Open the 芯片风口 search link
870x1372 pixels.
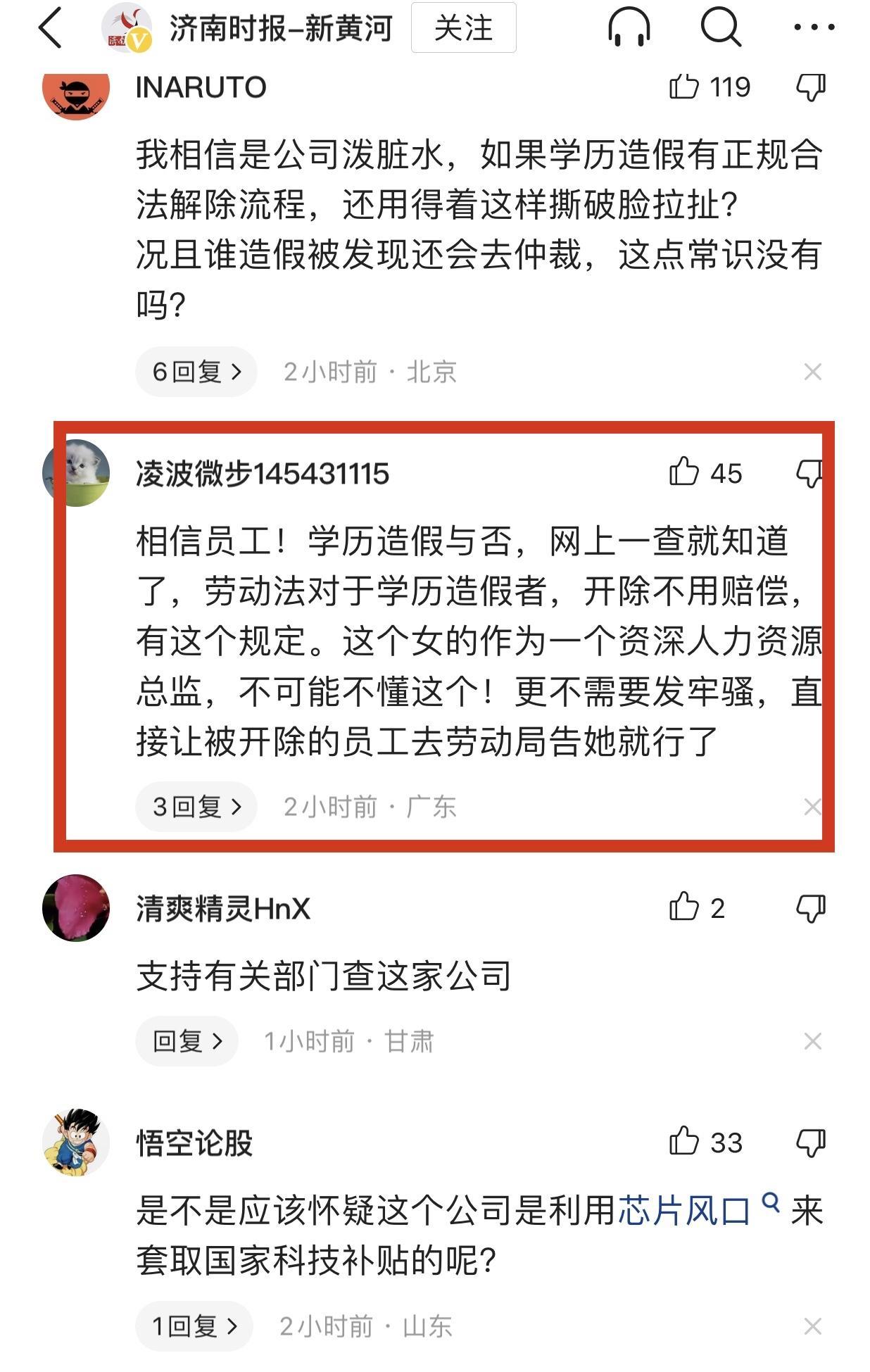click(x=685, y=1210)
